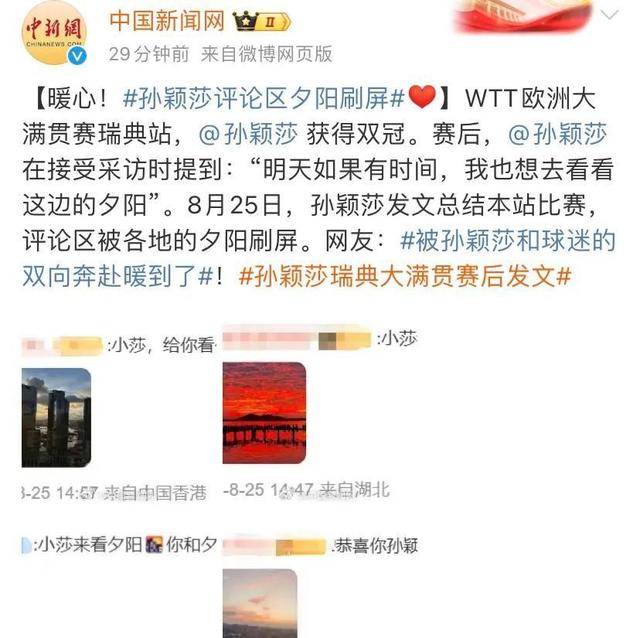Viewport: 640px width, 638px height.
Task: Open hashtag #孙颖莎评论区夕阳刷屏#
Action: [x=263, y=99]
